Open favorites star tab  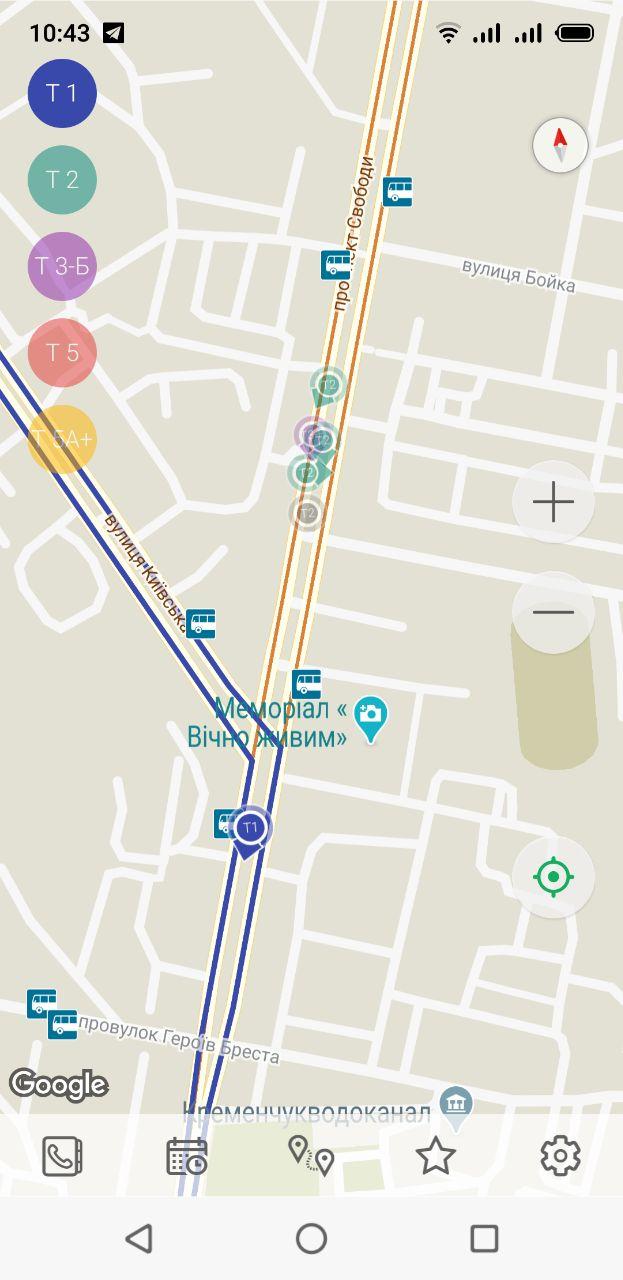click(436, 1156)
